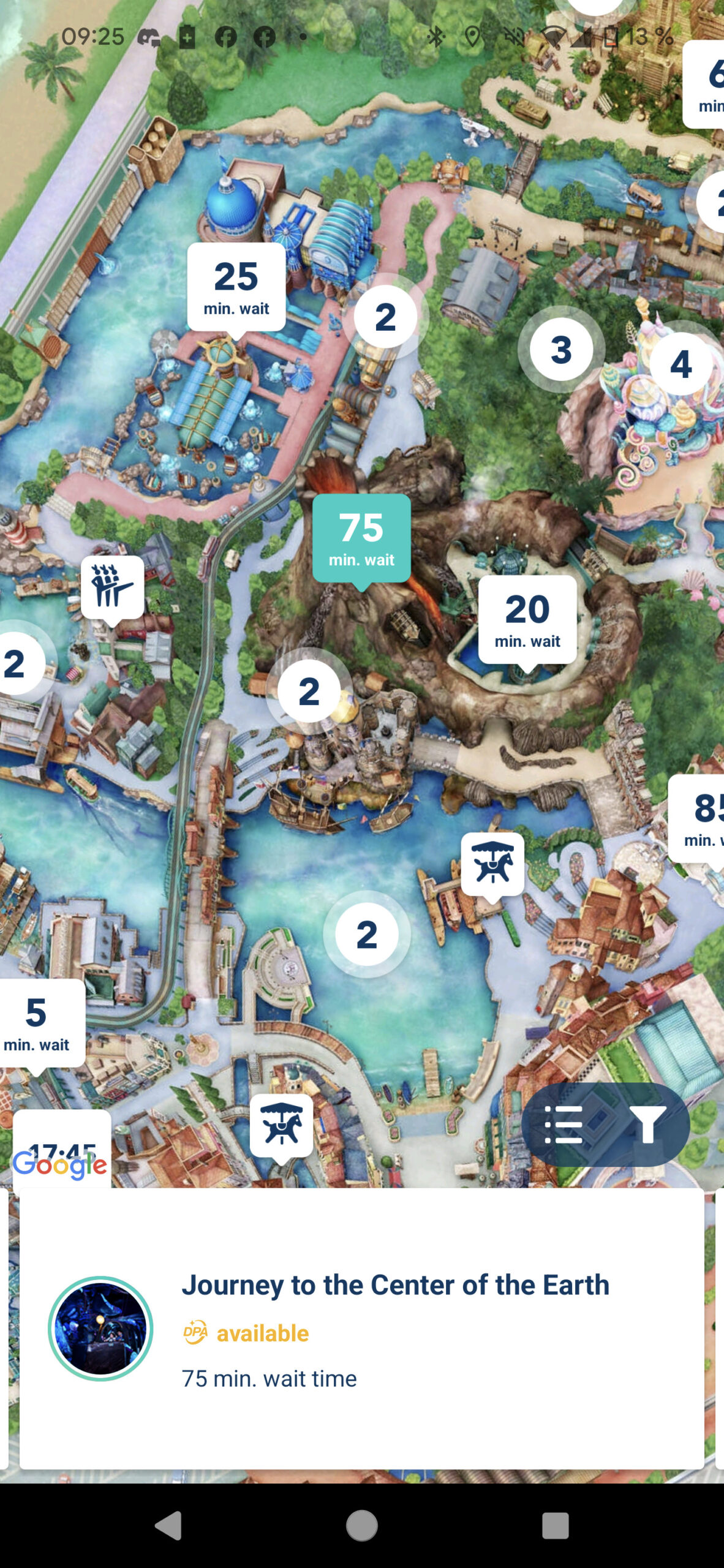Open the list view icon
The width and height of the screenshot is (724, 1568).
(564, 1125)
